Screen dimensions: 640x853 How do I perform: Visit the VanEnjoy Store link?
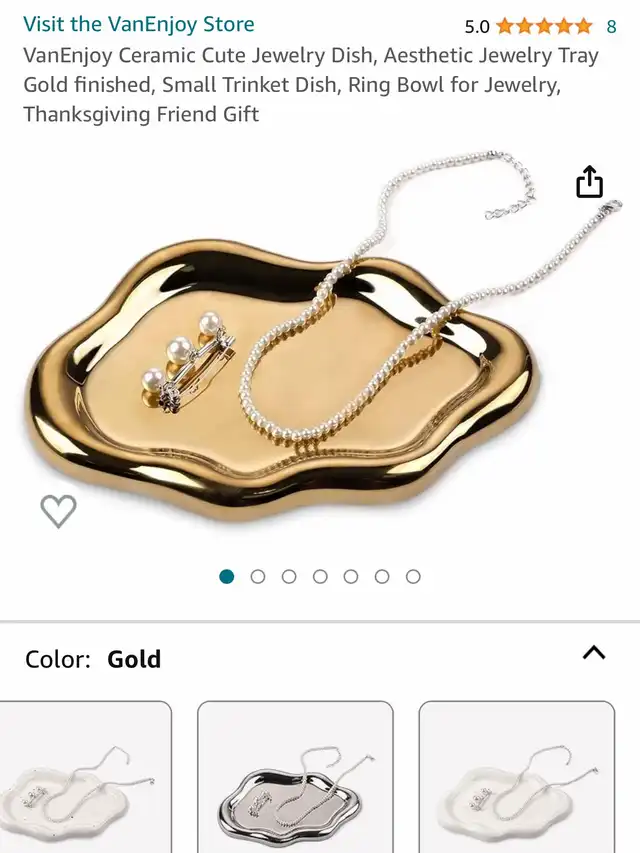click(x=139, y=24)
